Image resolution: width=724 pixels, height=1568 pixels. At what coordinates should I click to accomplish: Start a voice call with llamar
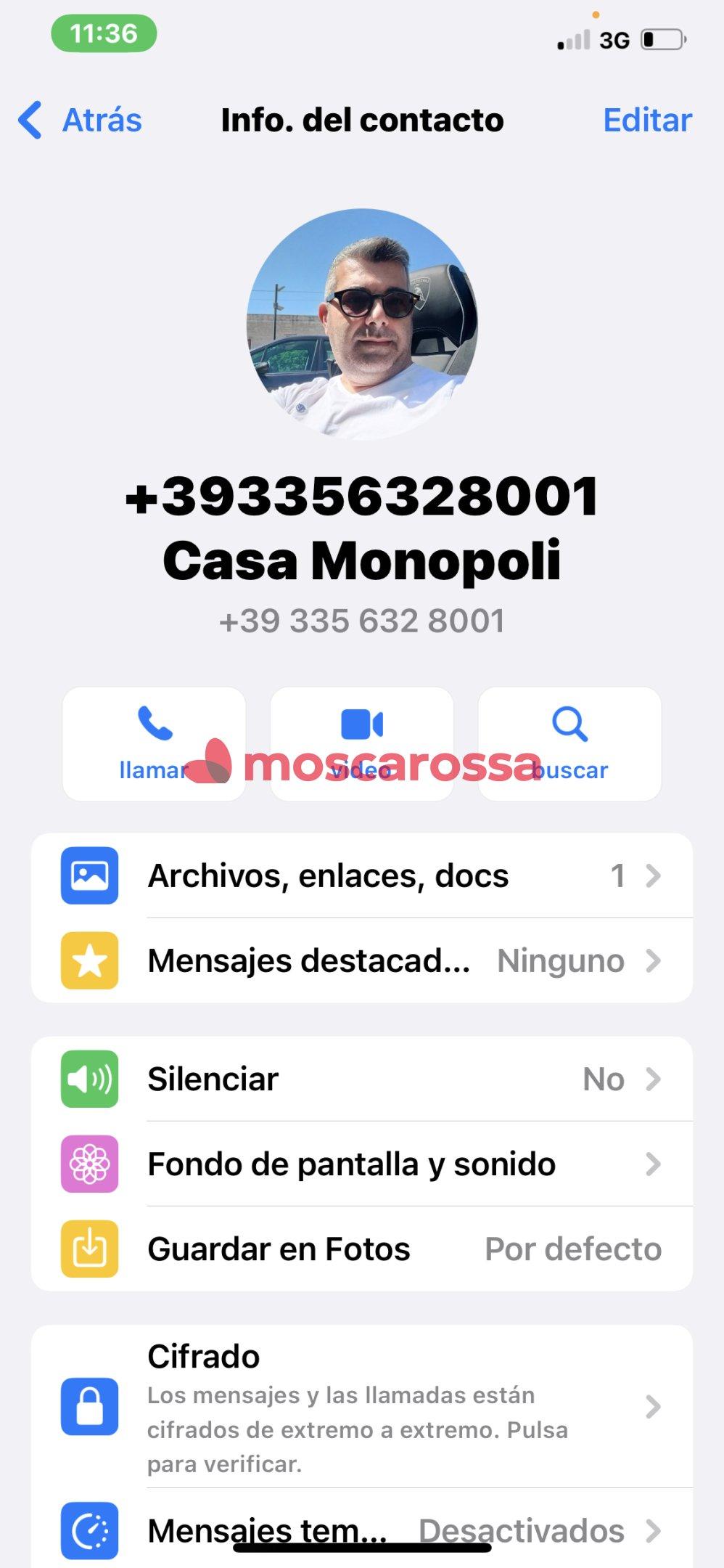154,744
